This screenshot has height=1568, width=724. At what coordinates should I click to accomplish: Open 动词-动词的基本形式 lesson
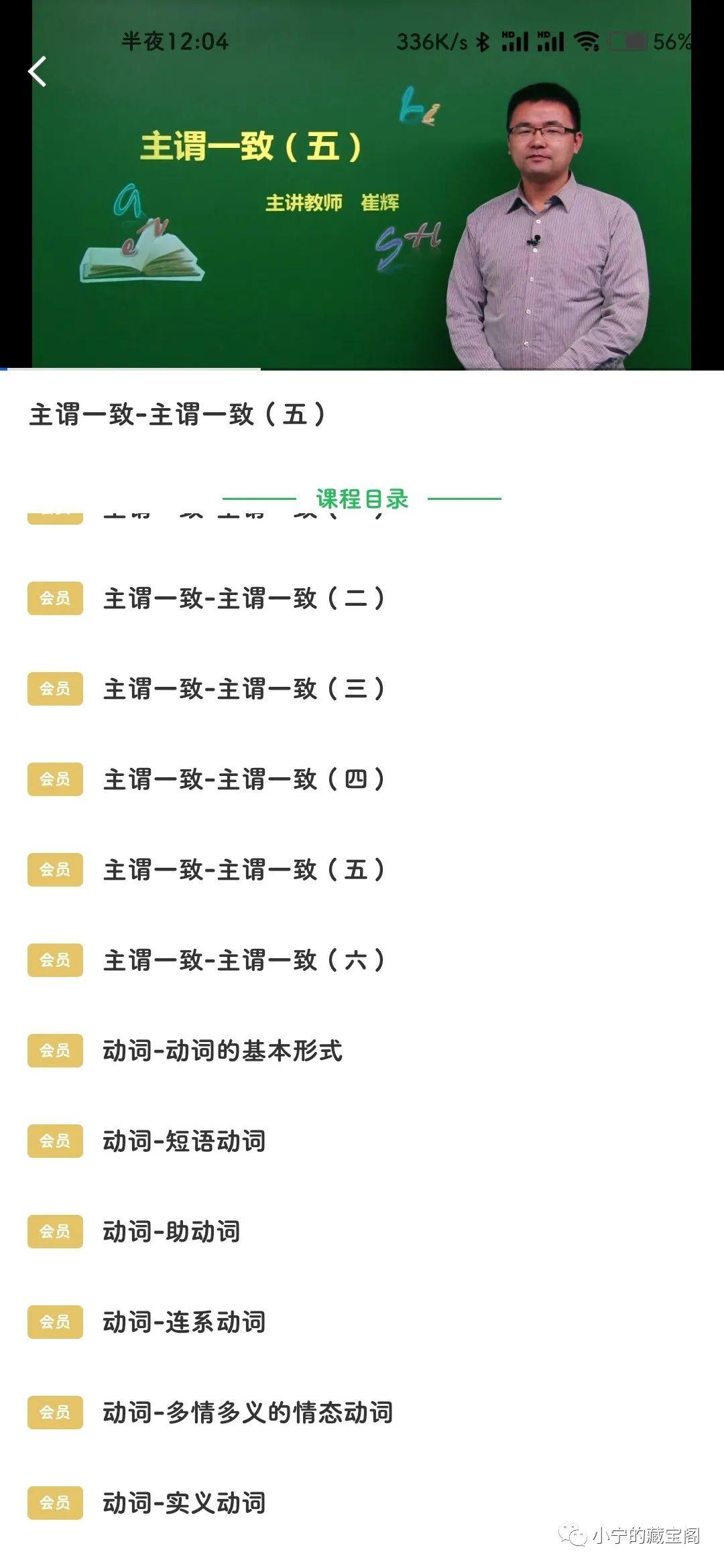coord(362,1051)
